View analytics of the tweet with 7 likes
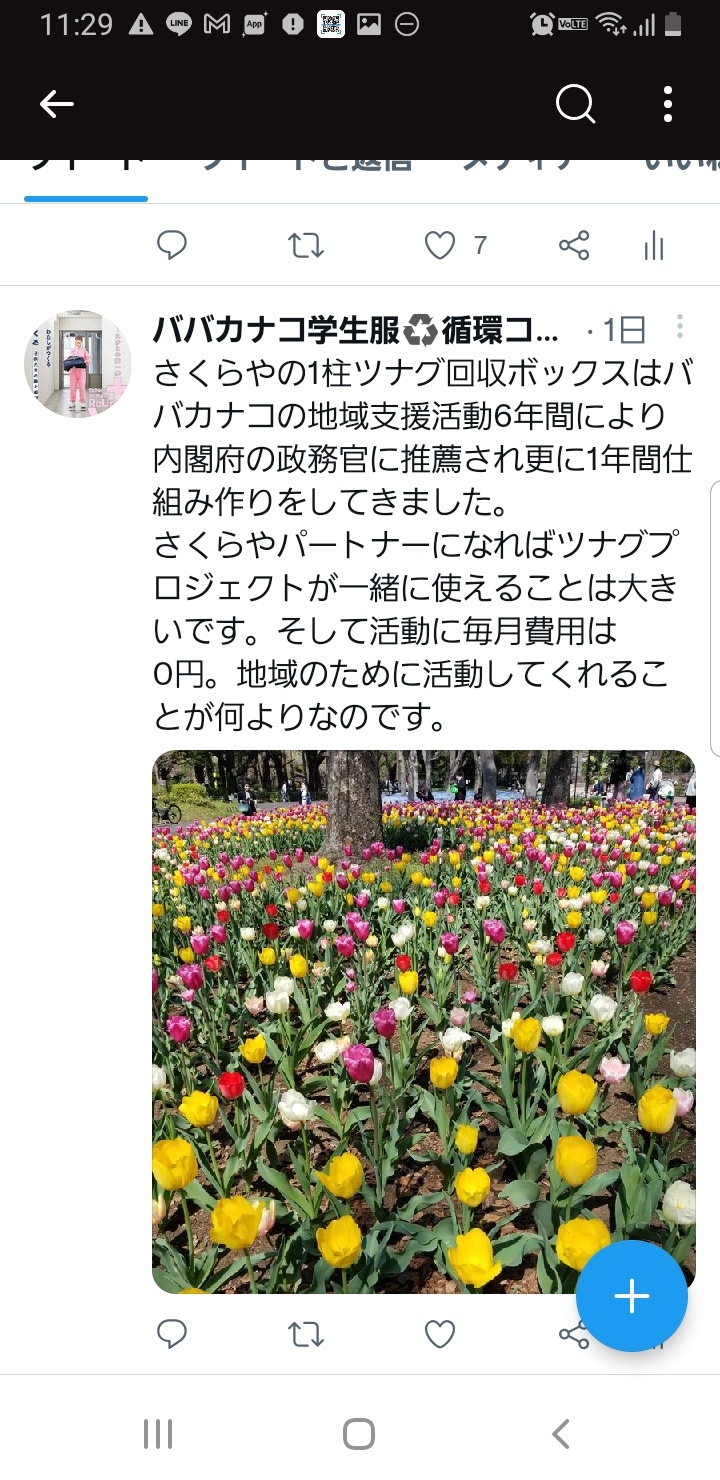 [654, 245]
